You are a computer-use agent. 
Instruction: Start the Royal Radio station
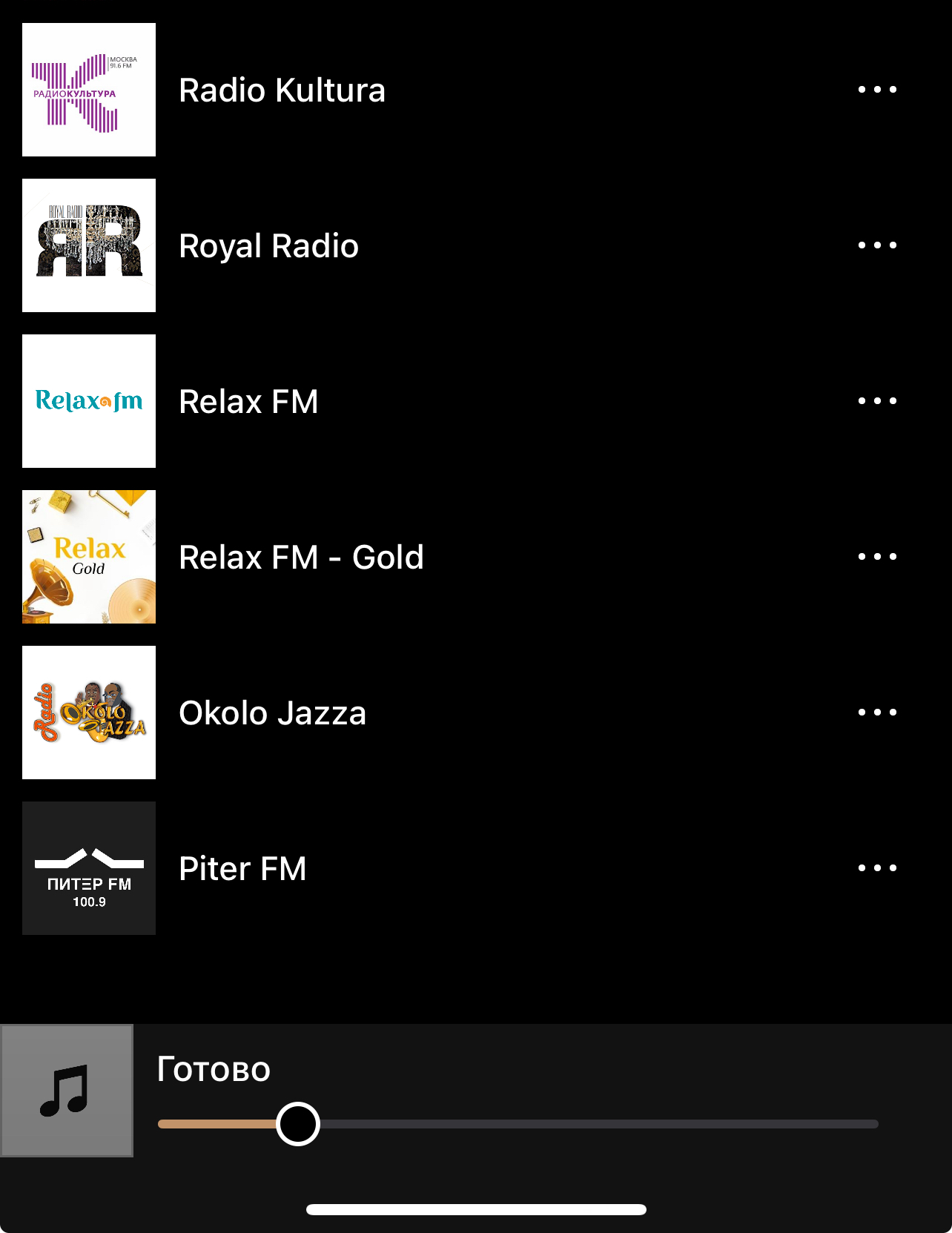(268, 246)
